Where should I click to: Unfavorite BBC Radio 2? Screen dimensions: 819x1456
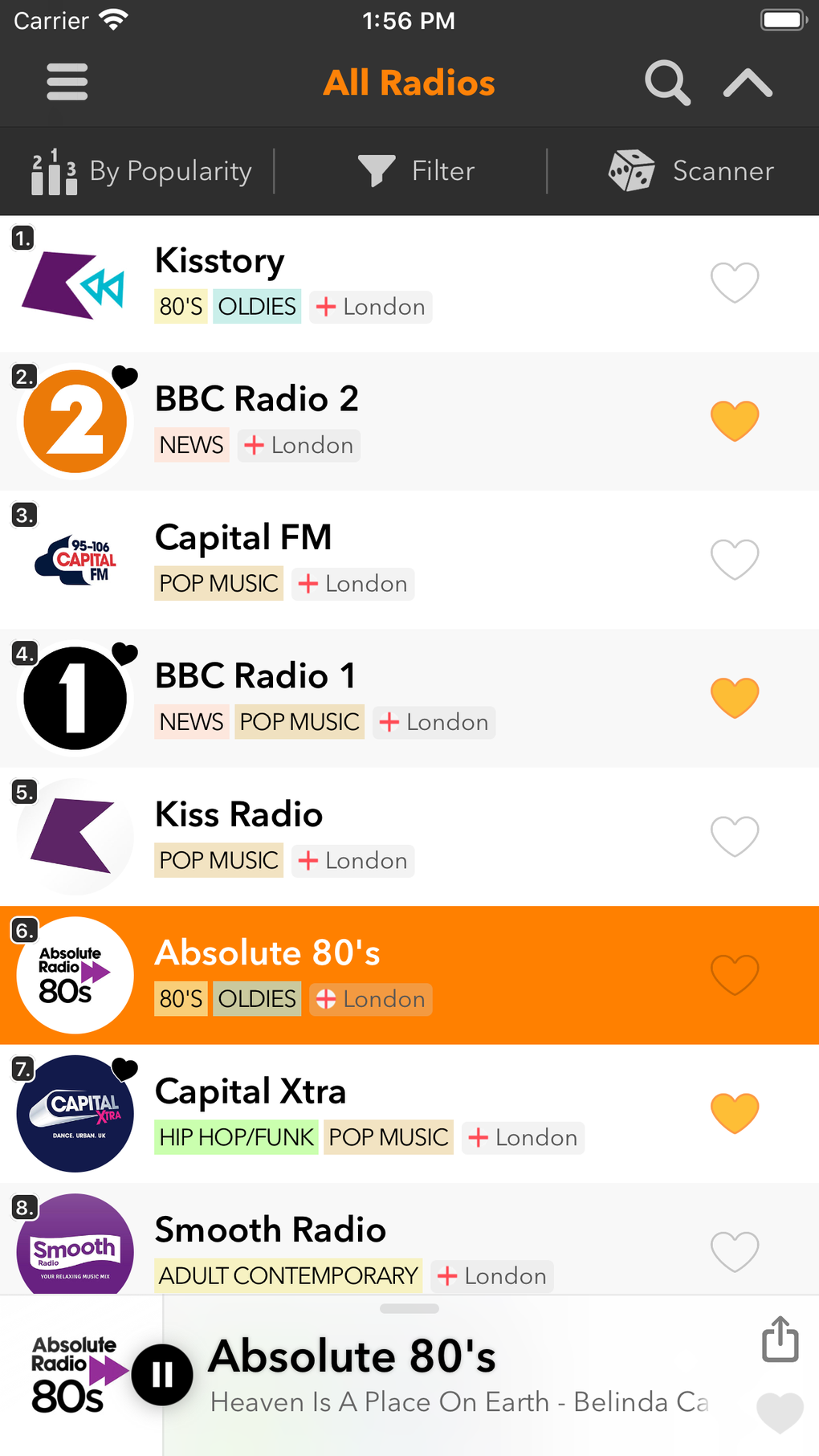735,419
